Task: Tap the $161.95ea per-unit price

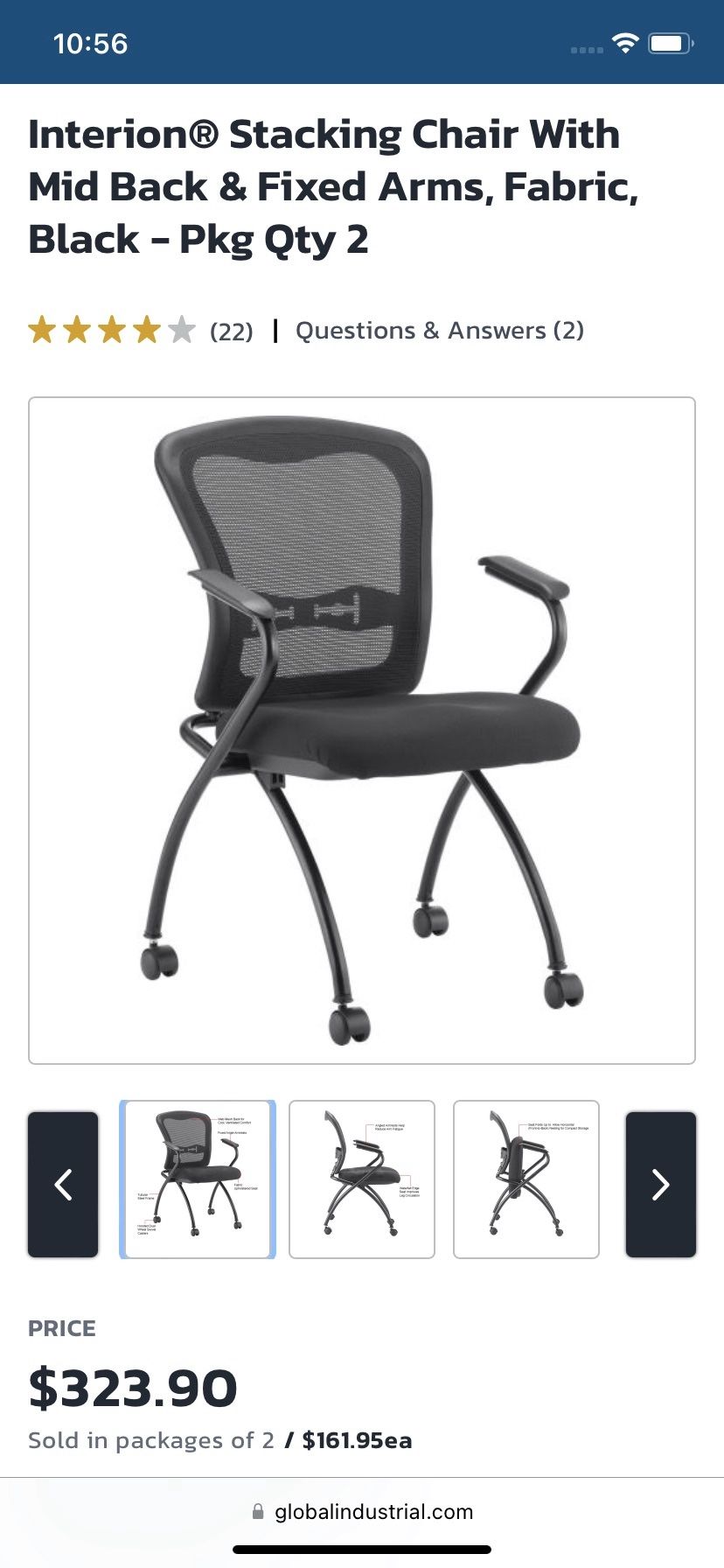Action: [x=358, y=1440]
